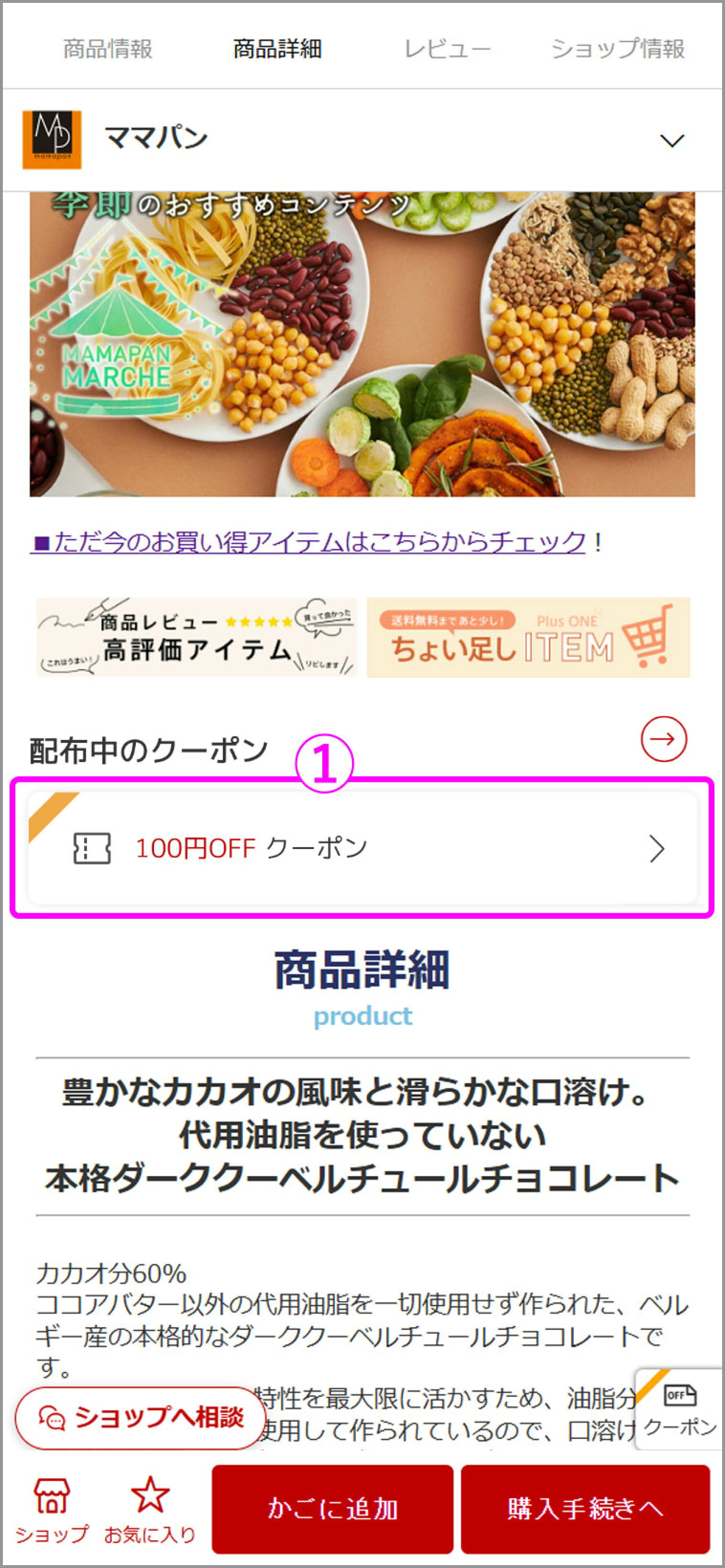Expand the ママパン shop dropdown
This screenshot has height=1568, width=725.
coord(671,140)
